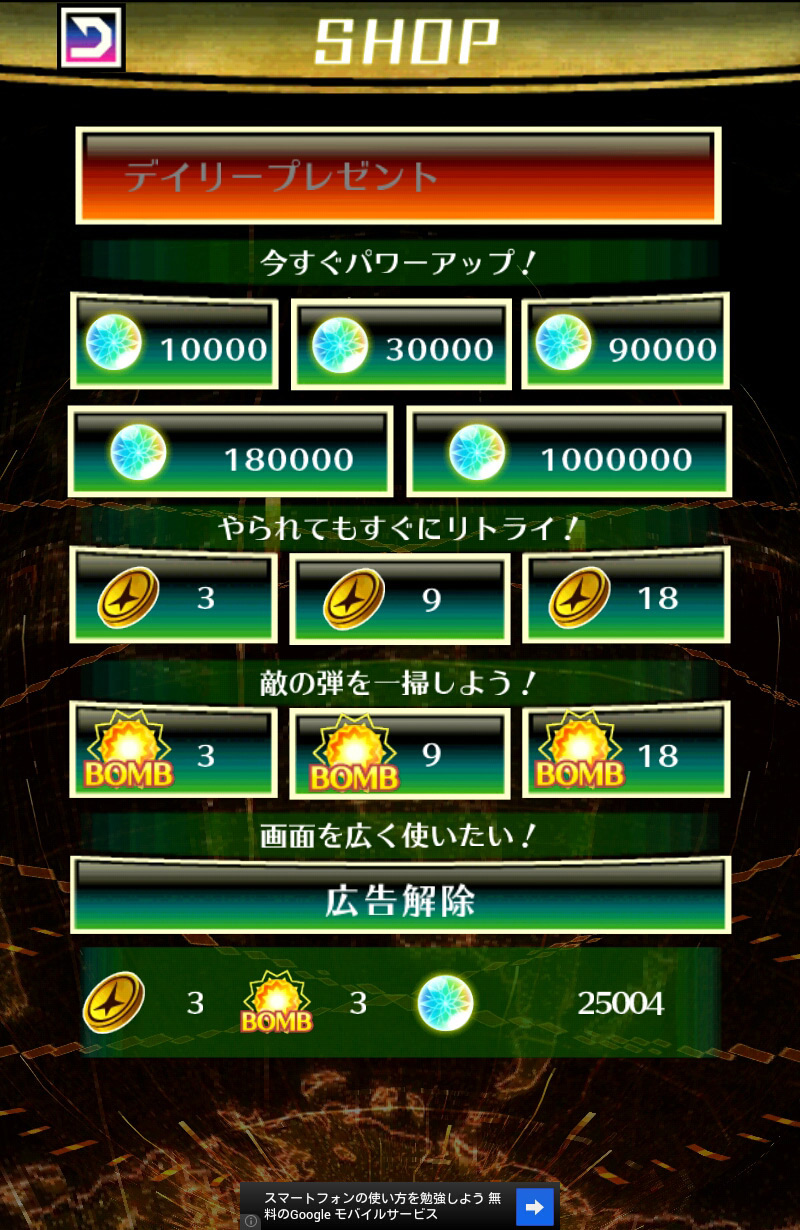Viewport: 800px width, 1230px height.
Task: Purchase the 90000 gem pack
Action: click(625, 342)
